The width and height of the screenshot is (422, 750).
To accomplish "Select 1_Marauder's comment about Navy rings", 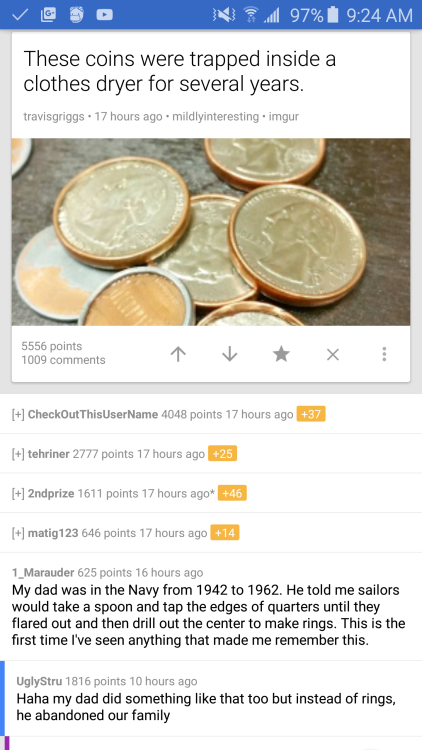I will point(211,607).
